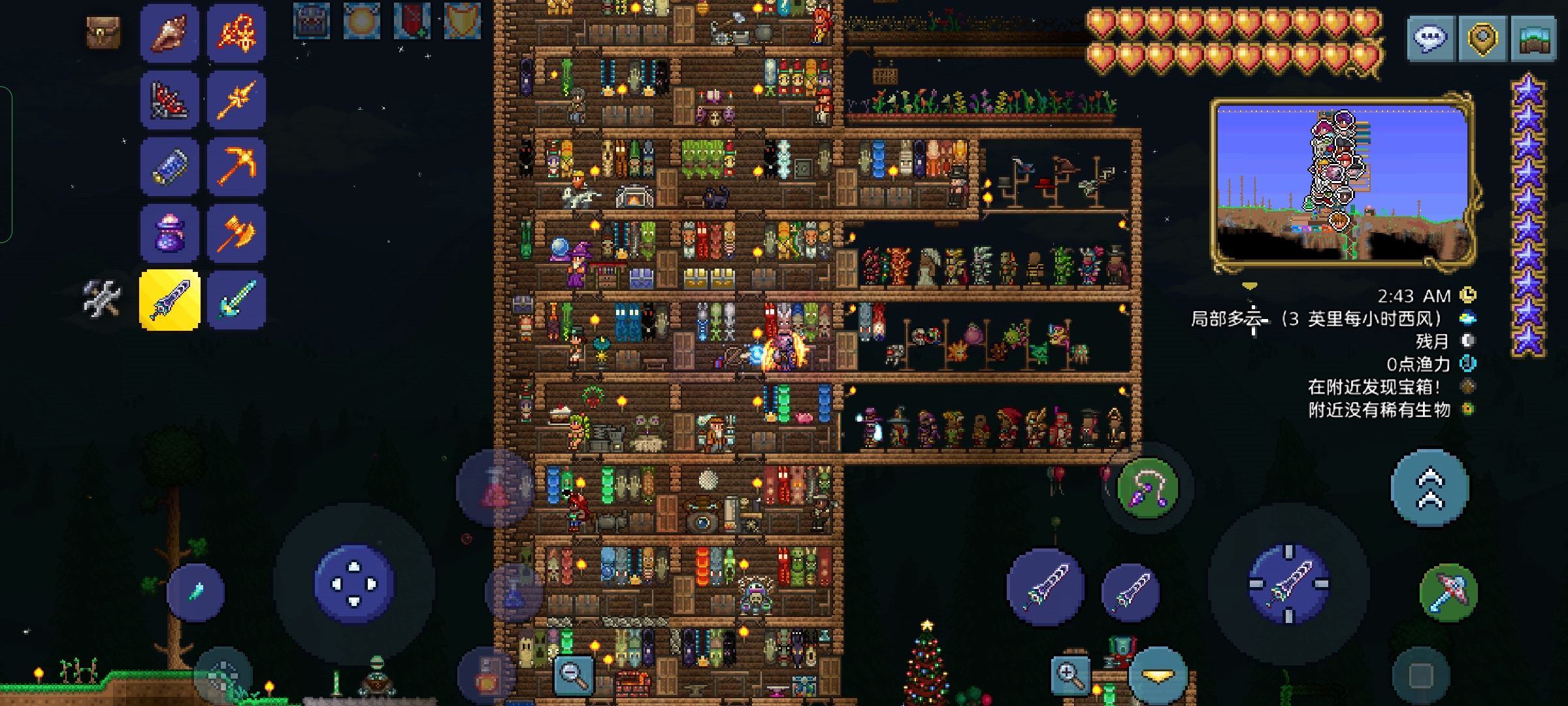Select the magic conch hotbar slot
The image size is (1568, 706).
click(x=169, y=33)
